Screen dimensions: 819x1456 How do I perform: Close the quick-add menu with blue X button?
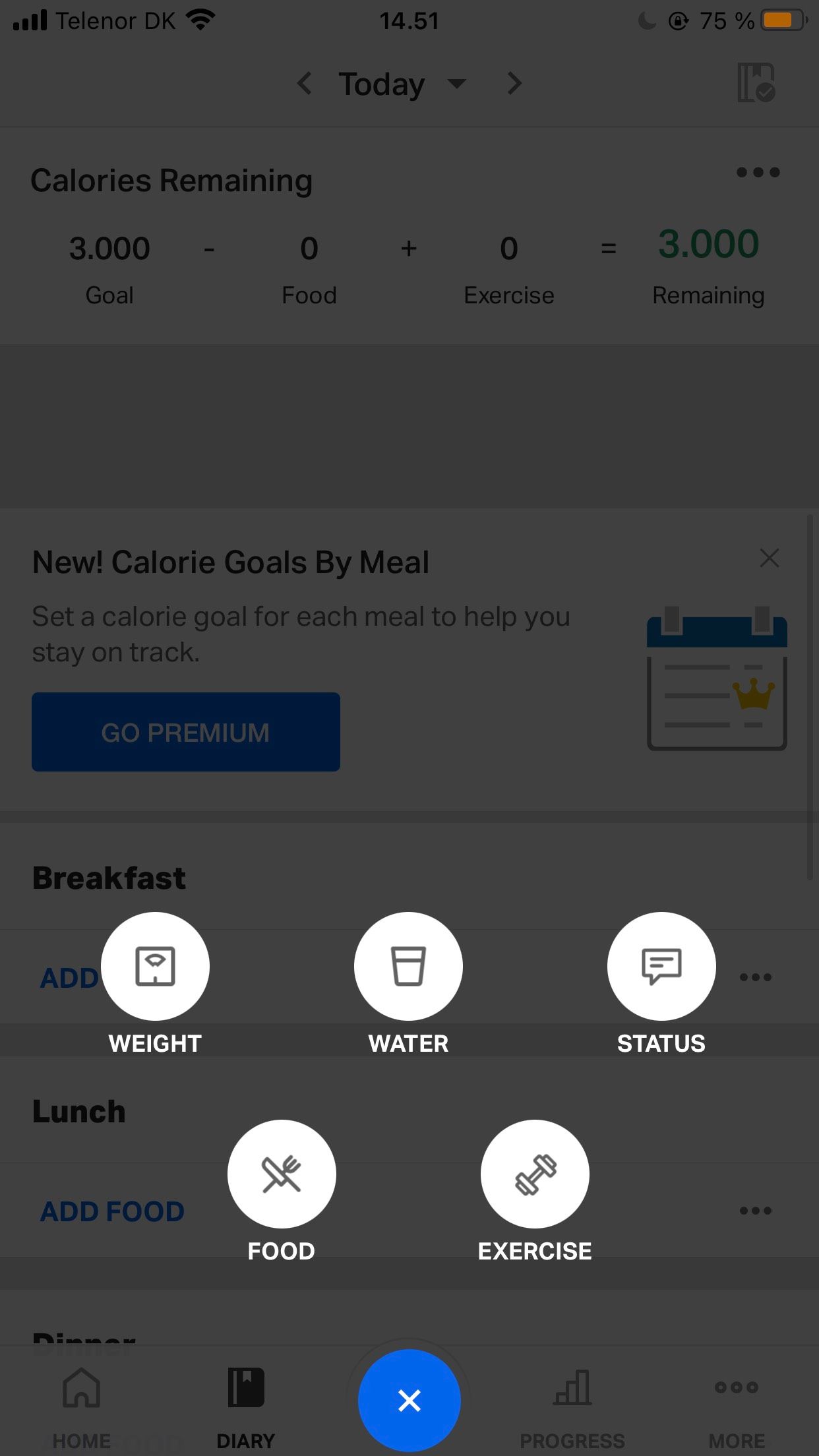tap(409, 1400)
